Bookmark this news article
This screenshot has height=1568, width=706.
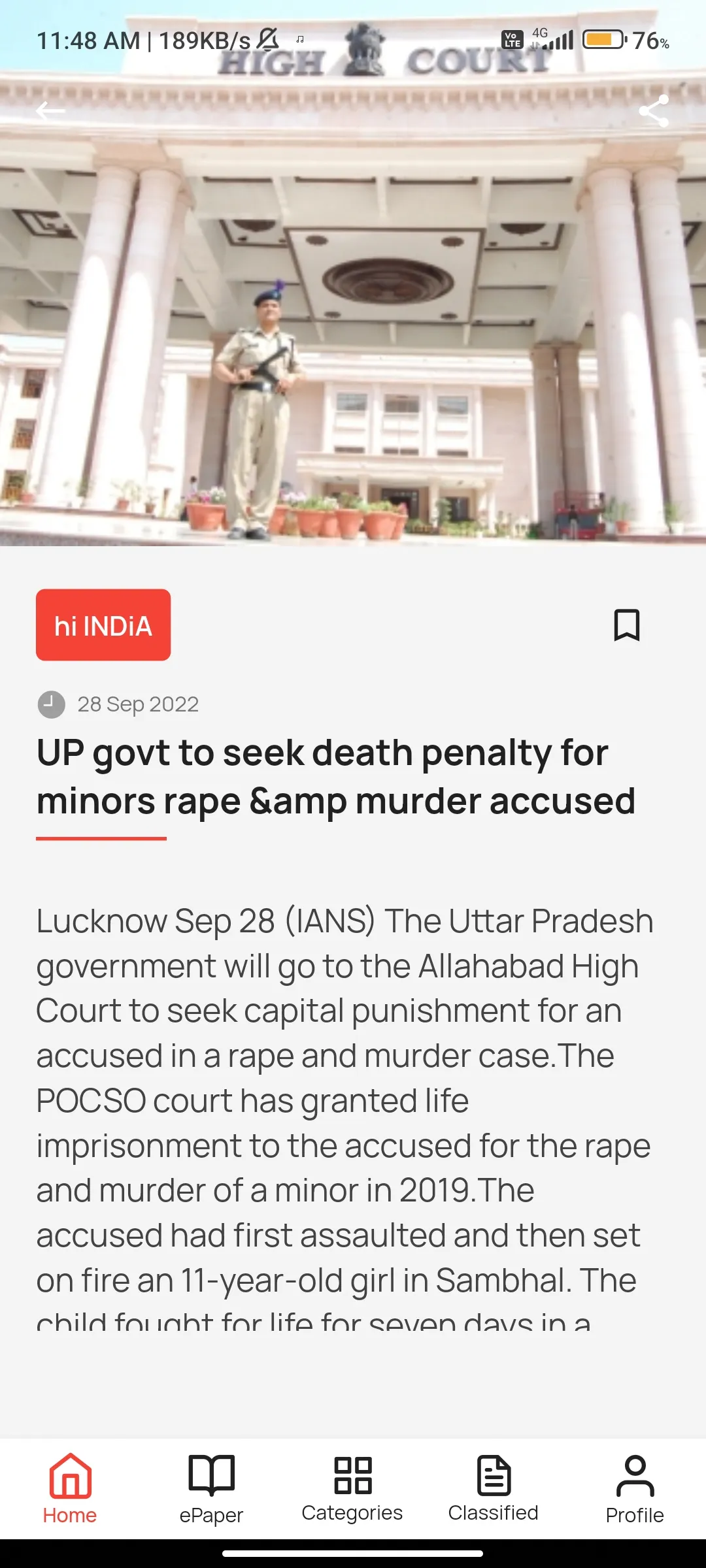626,625
